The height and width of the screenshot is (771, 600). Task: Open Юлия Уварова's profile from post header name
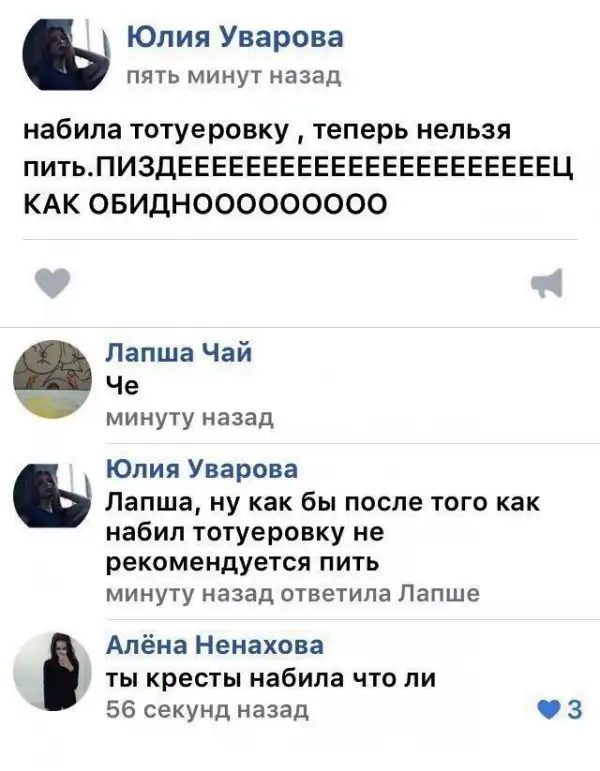coord(235,39)
